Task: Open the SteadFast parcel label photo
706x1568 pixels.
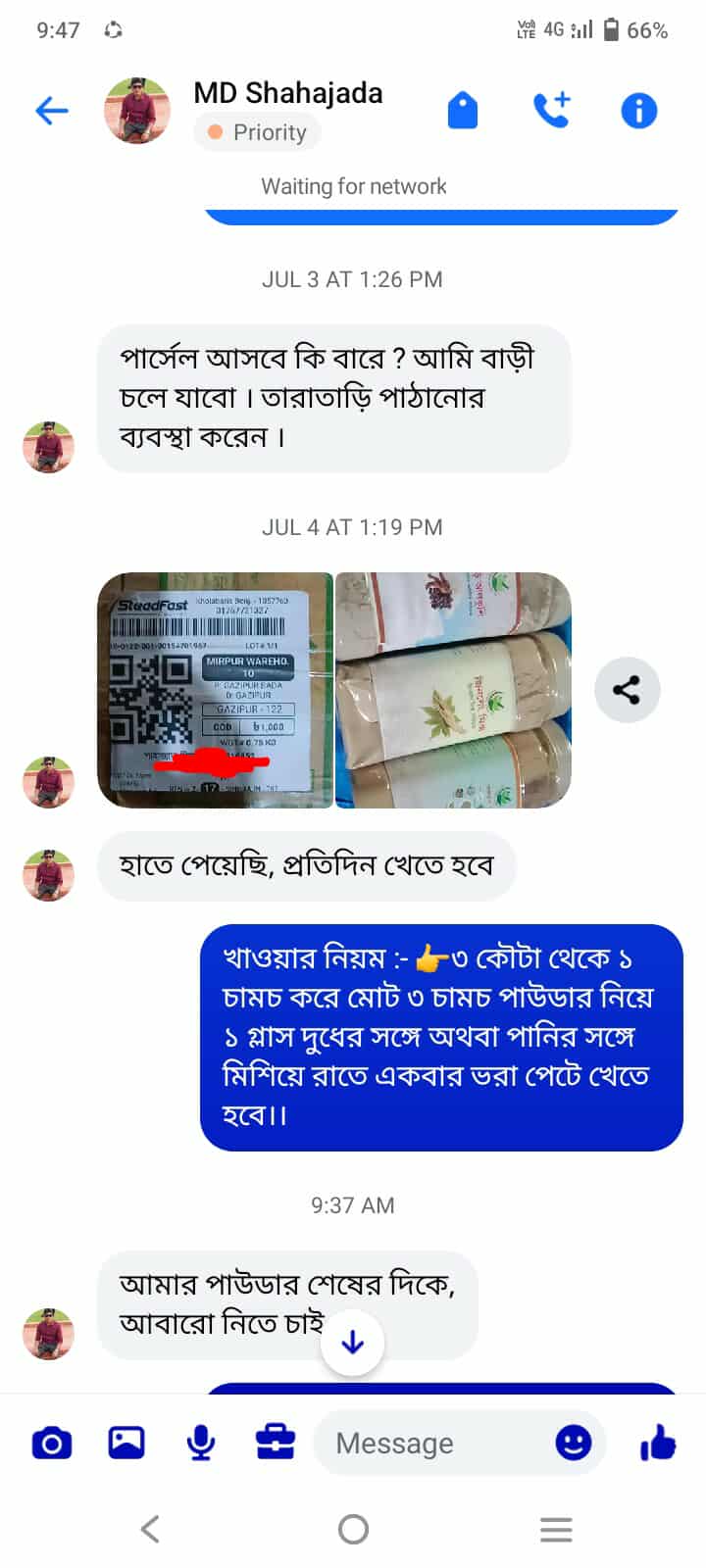Action: tap(215, 690)
